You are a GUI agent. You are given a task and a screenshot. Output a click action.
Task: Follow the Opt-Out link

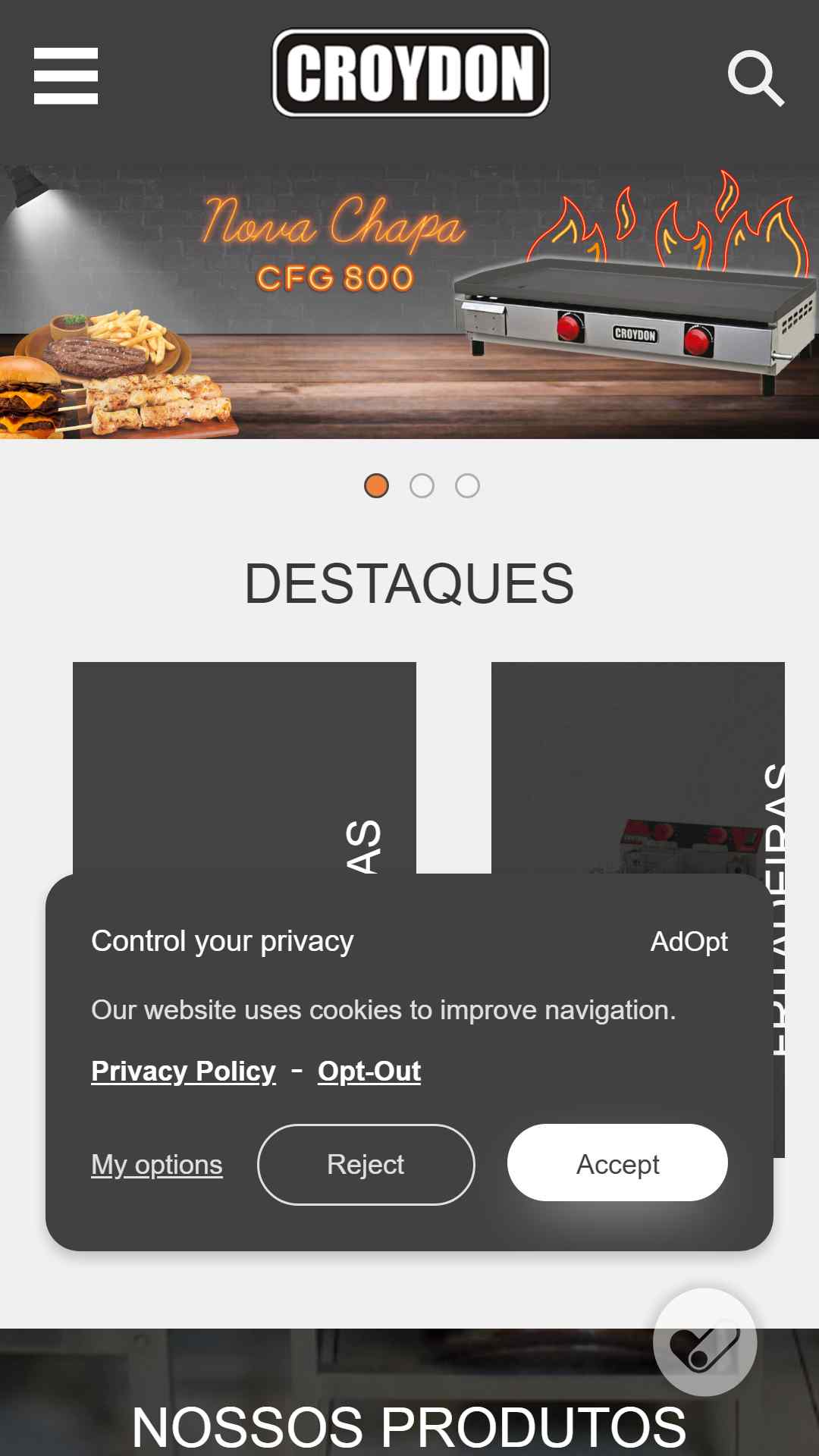(369, 1071)
